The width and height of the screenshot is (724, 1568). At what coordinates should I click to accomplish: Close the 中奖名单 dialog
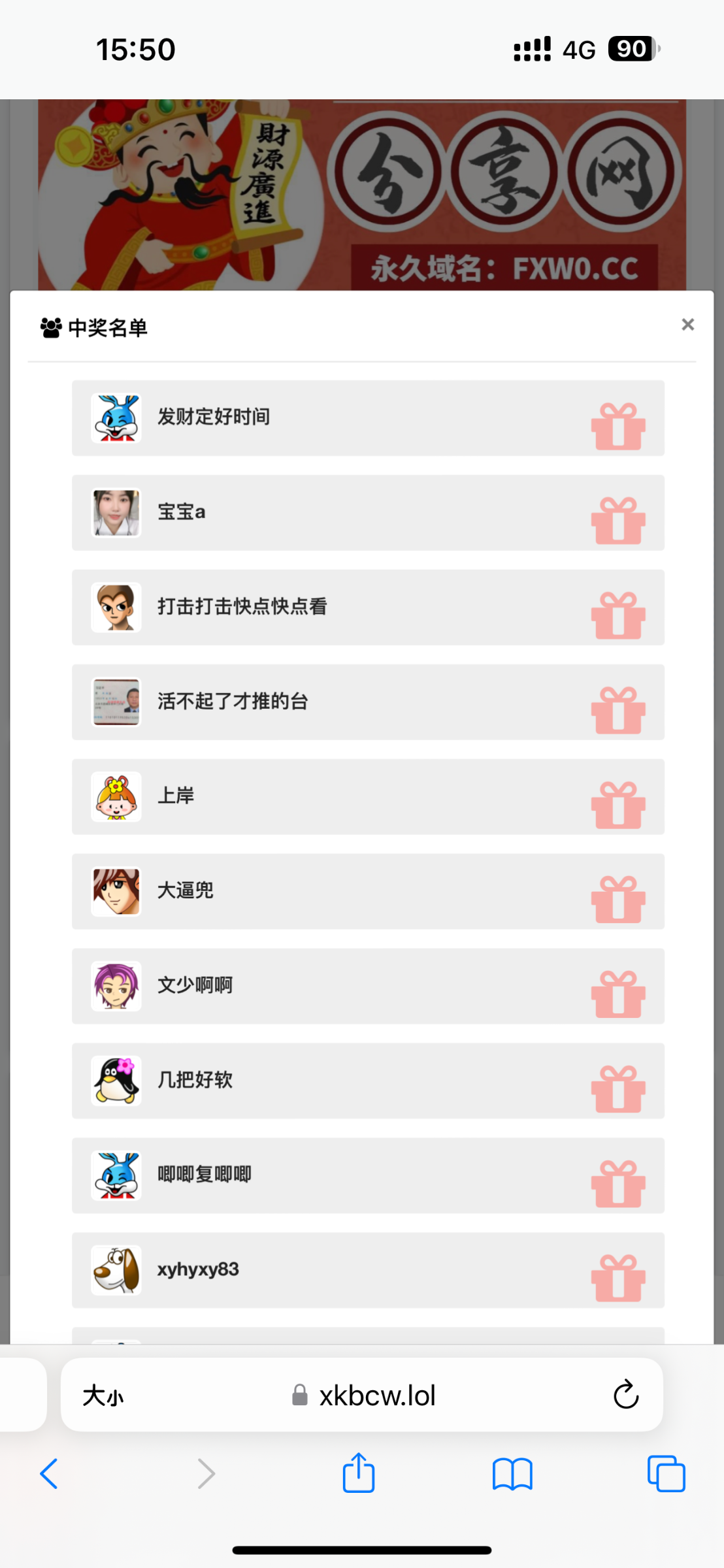[x=687, y=325]
